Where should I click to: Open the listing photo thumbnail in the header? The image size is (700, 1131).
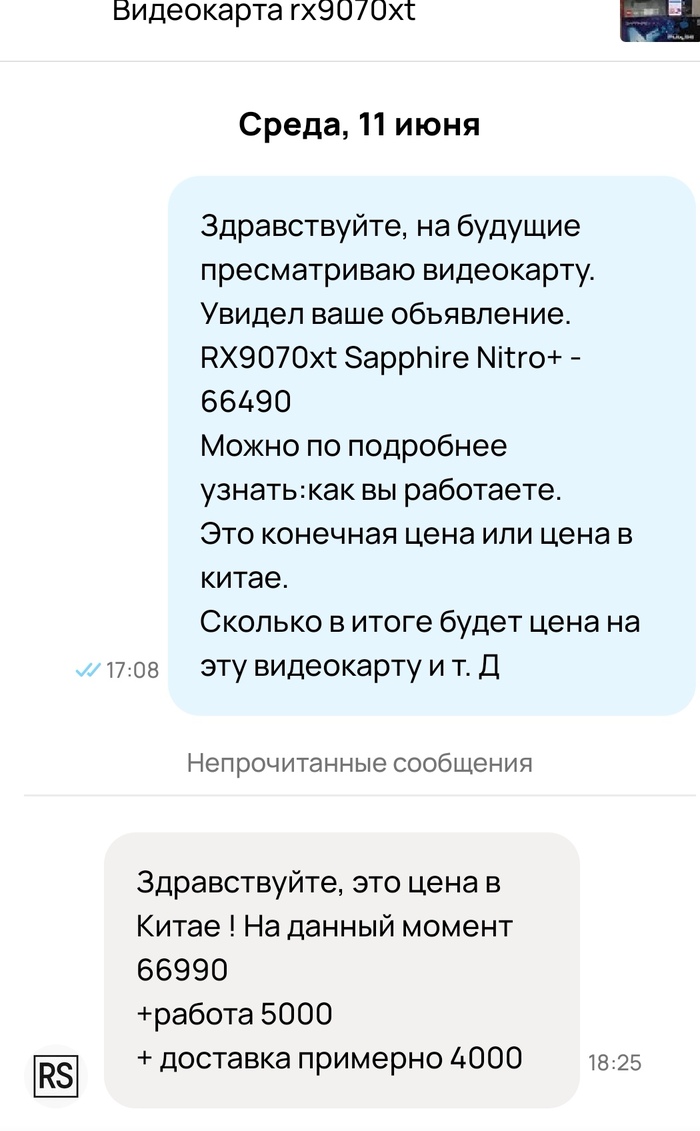click(657, 18)
